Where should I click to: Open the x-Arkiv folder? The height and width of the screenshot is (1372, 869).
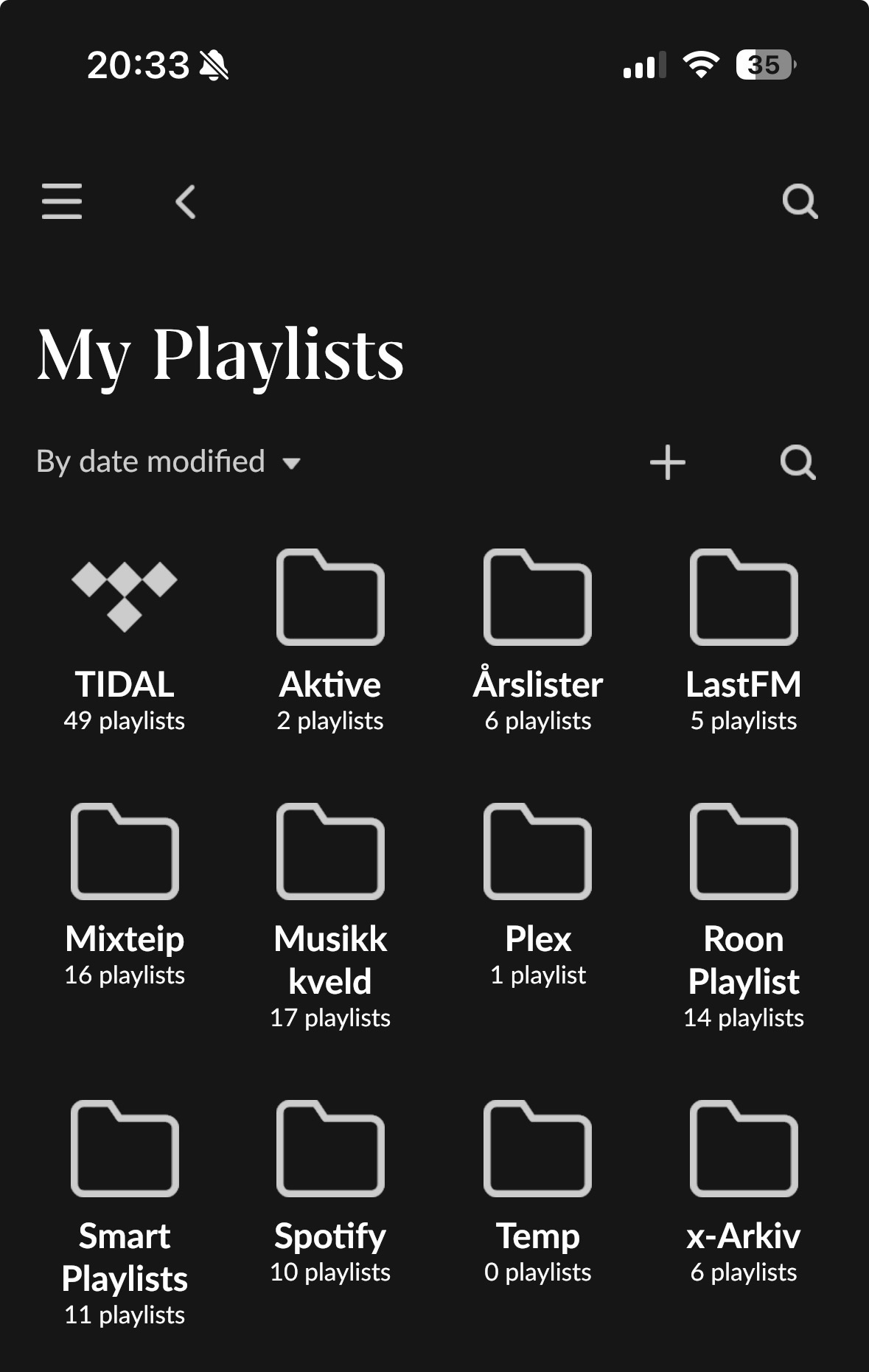tap(744, 1149)
